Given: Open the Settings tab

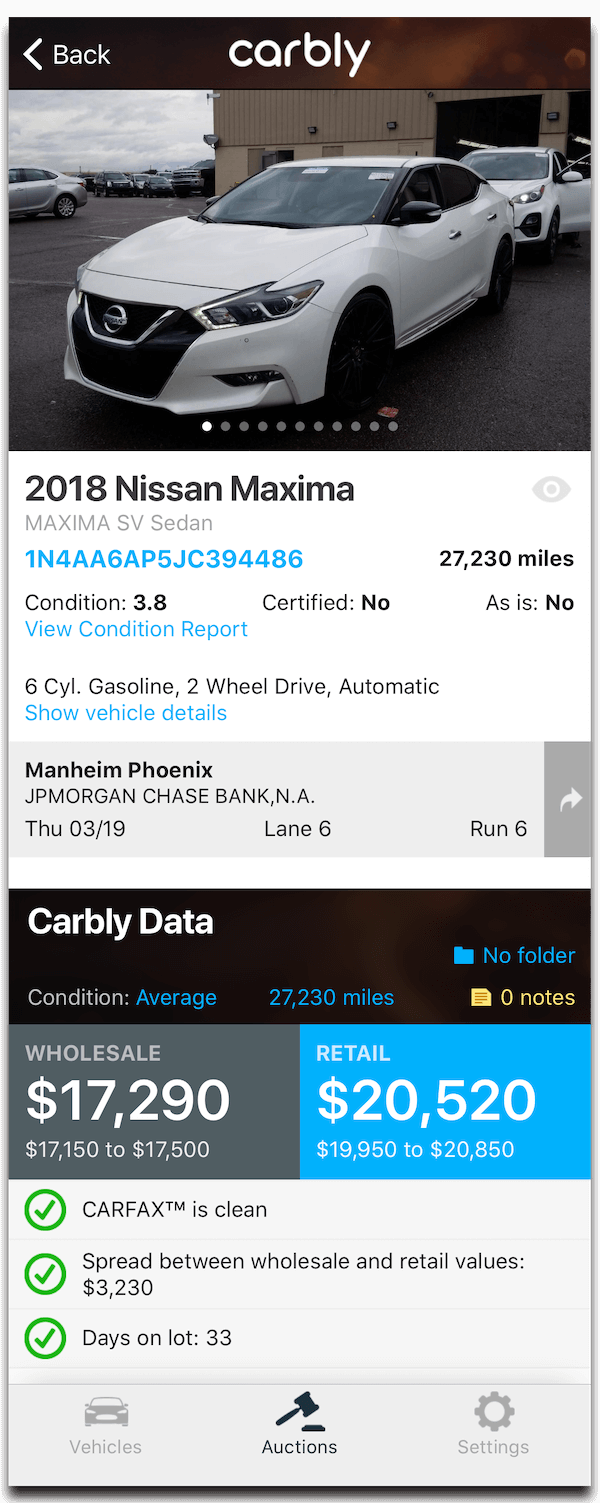Looking at the screenshot, I should coord(493,1426).
